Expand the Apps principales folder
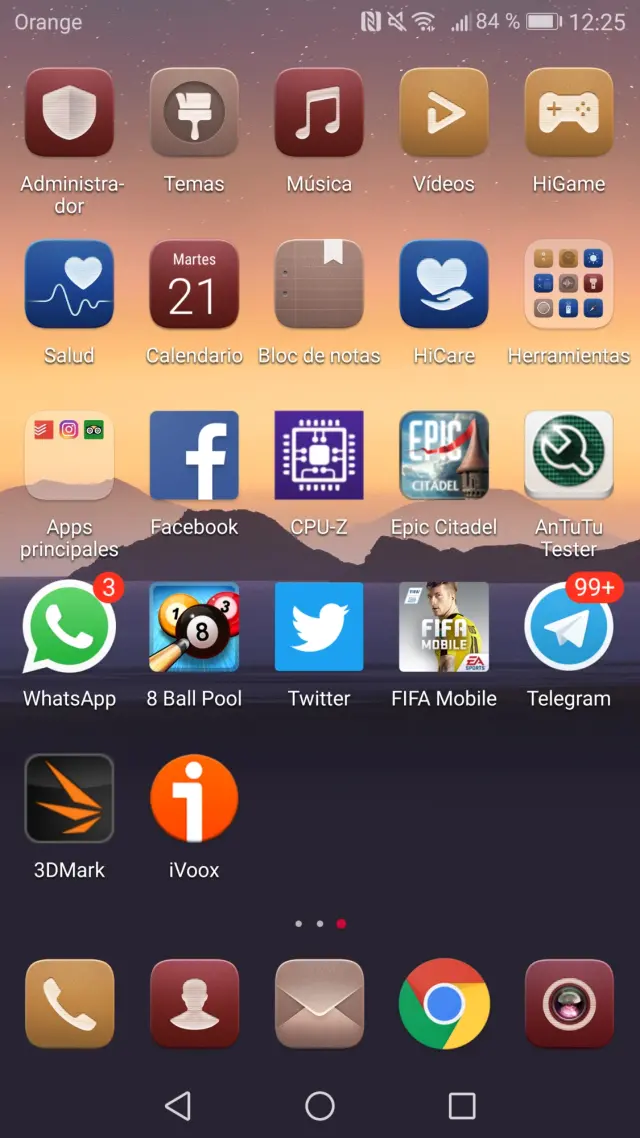The height and width of the screenshot is (1138, 640). [x=69, y=456]
